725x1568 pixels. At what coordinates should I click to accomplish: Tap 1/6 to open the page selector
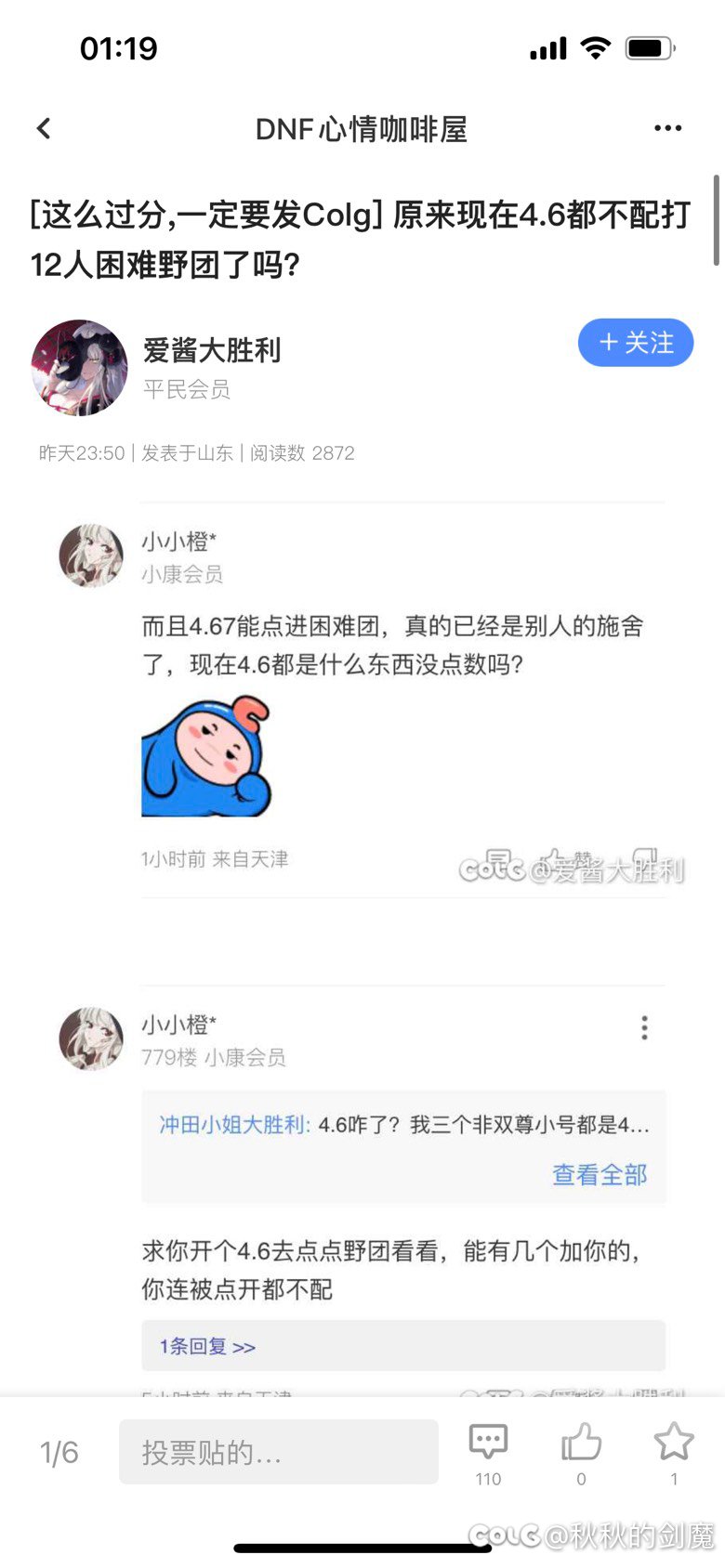coord(58,1450)
